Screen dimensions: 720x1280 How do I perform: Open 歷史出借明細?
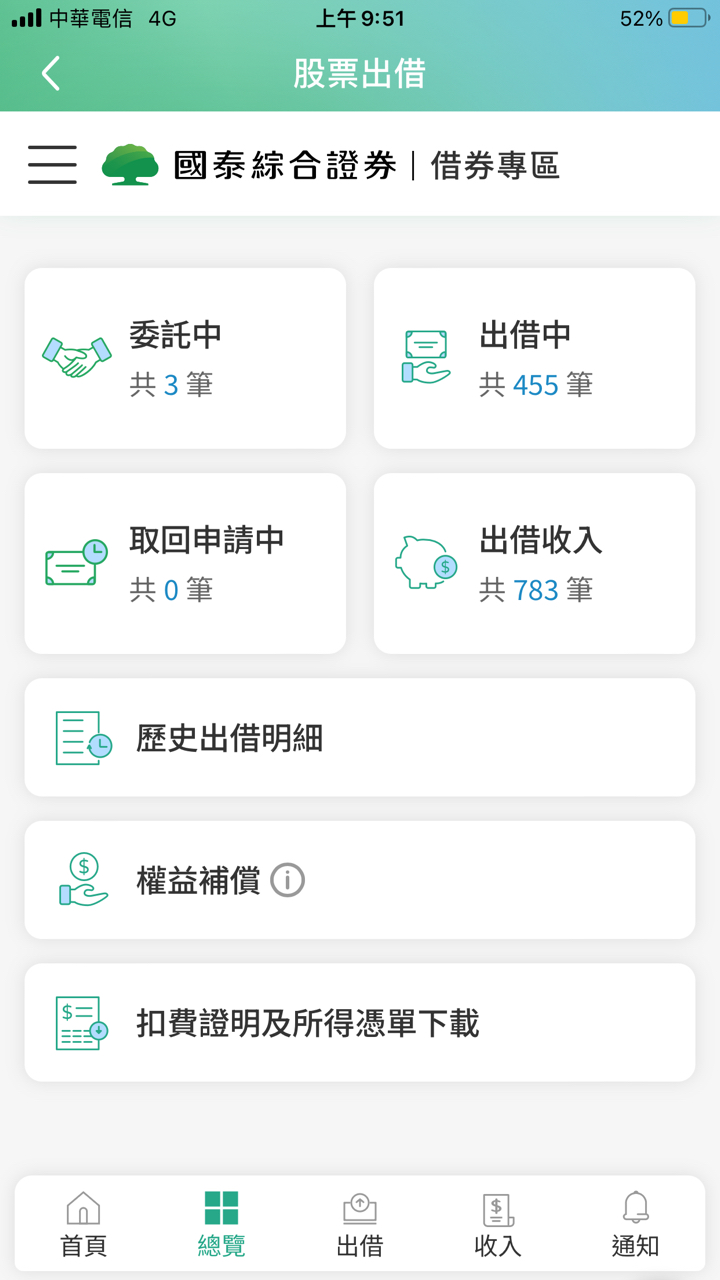pyautogui.click(x=359, y=738)
